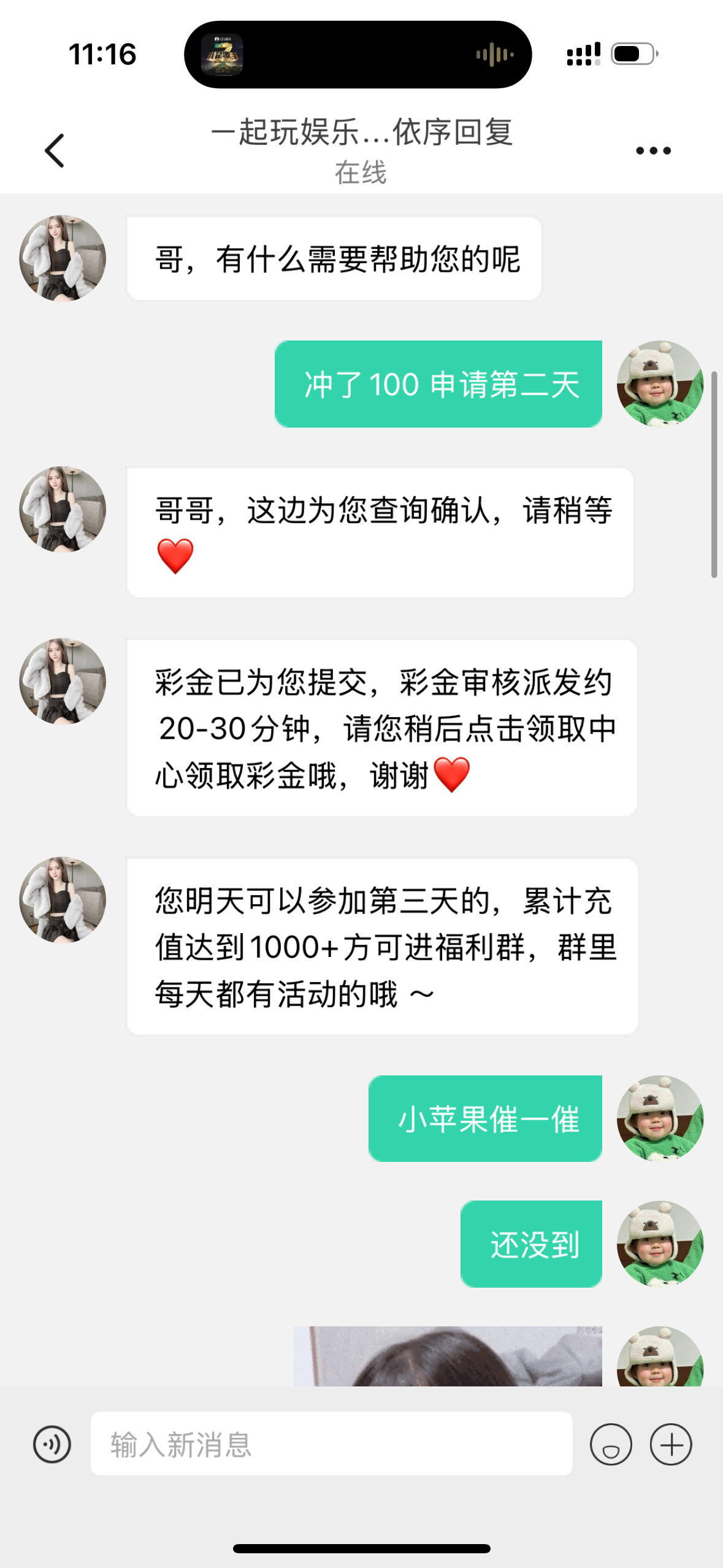The width and height of the screenshot is (723, 1568).
Task: Open the three-dot chat options menu
Action: [653, 150]
